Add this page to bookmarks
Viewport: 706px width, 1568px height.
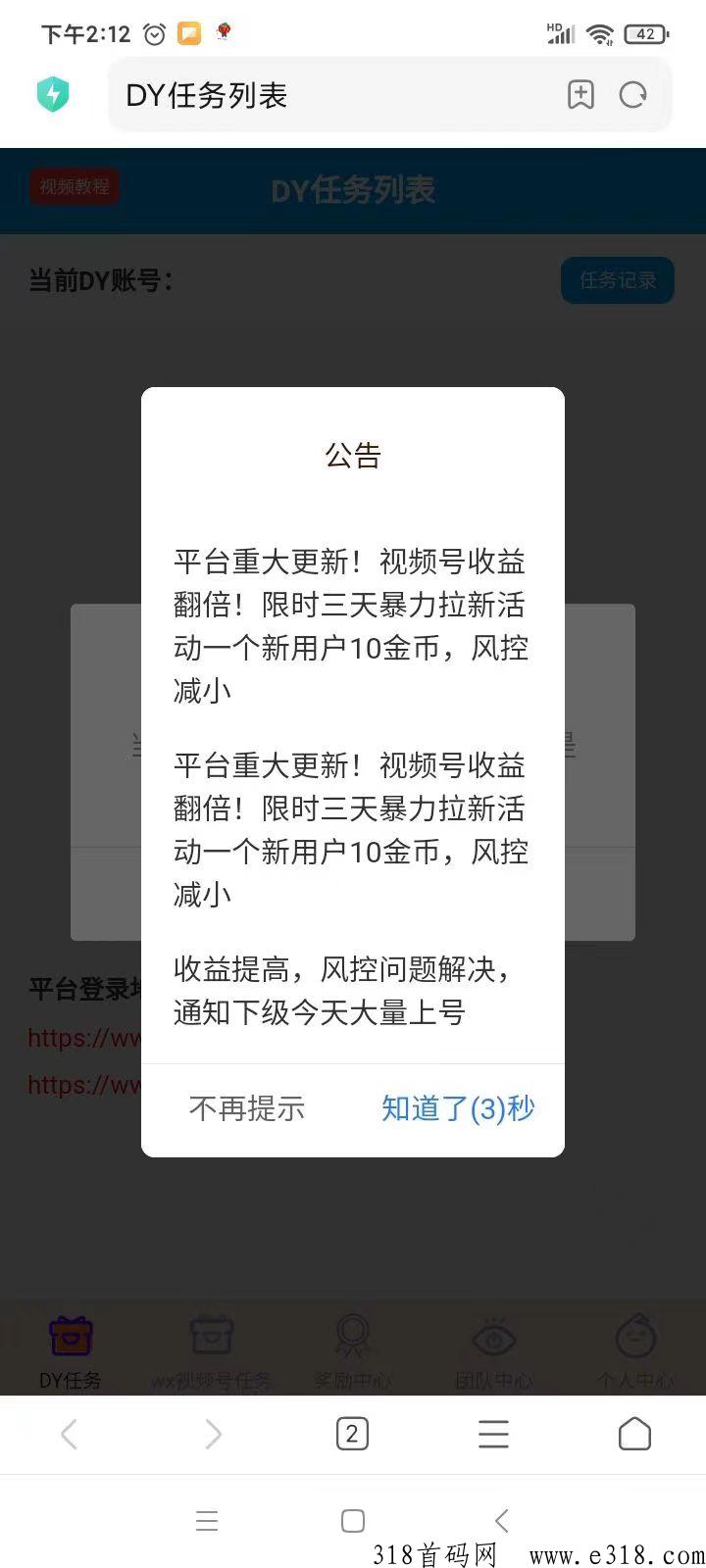click(x=581, y=95)
